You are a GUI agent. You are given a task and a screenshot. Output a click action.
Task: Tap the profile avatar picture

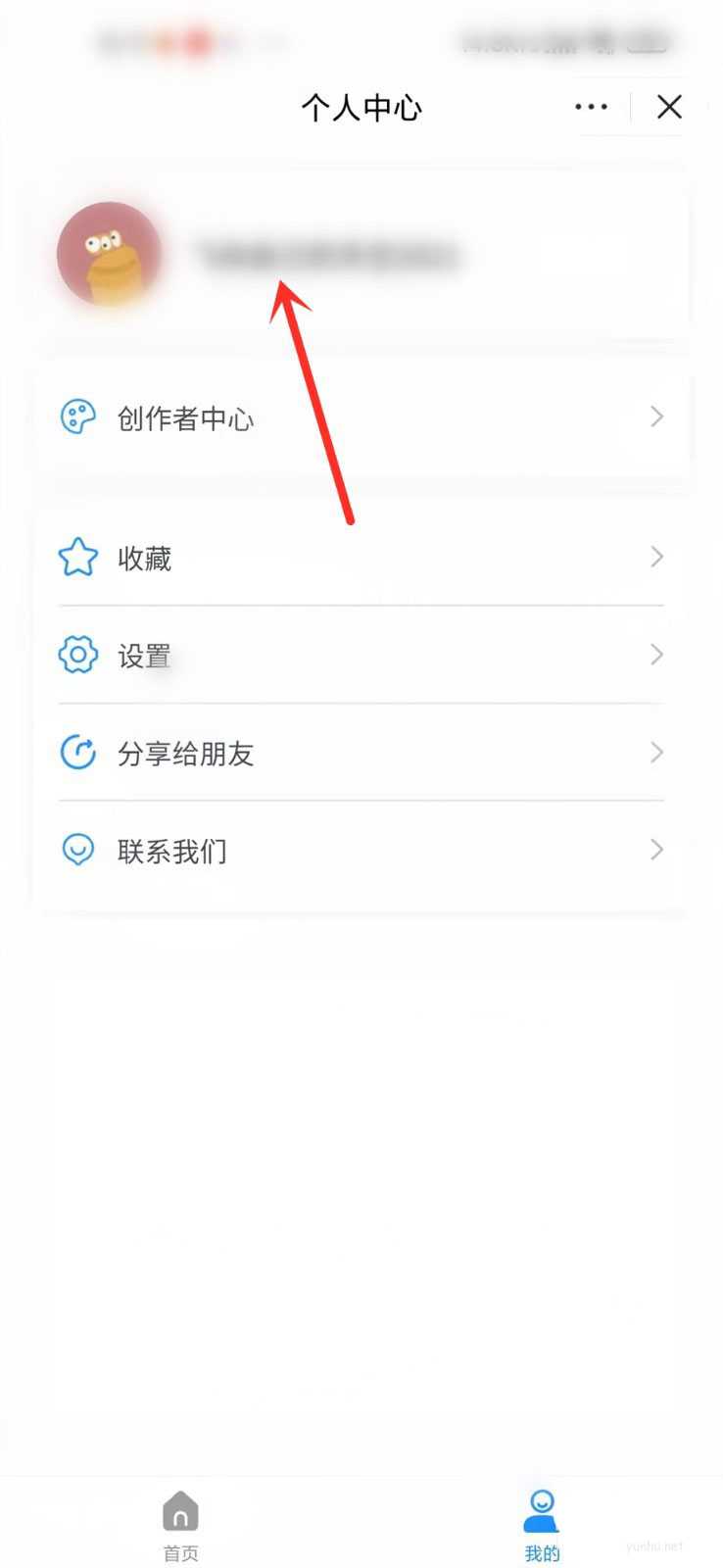109,255
